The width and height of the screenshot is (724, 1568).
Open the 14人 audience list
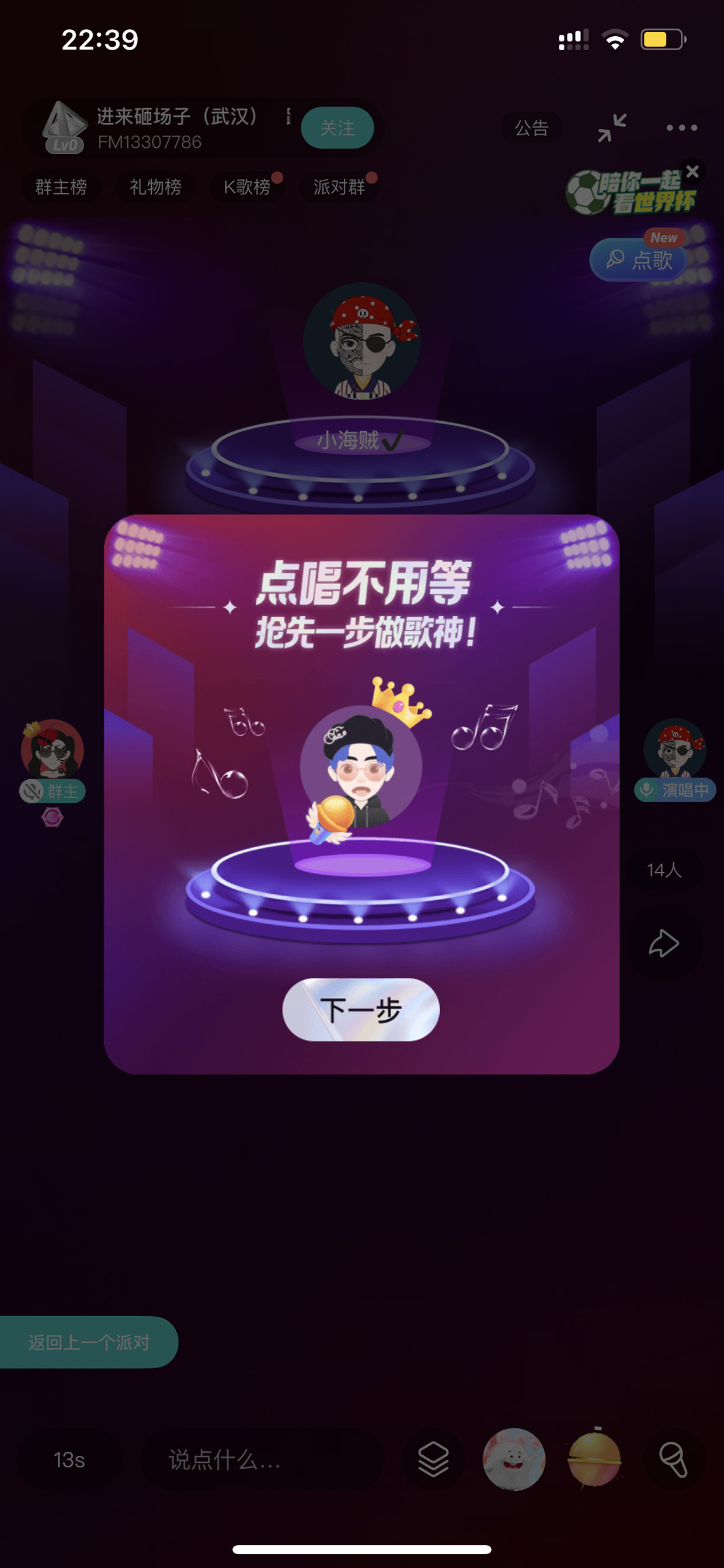(664, 870)
